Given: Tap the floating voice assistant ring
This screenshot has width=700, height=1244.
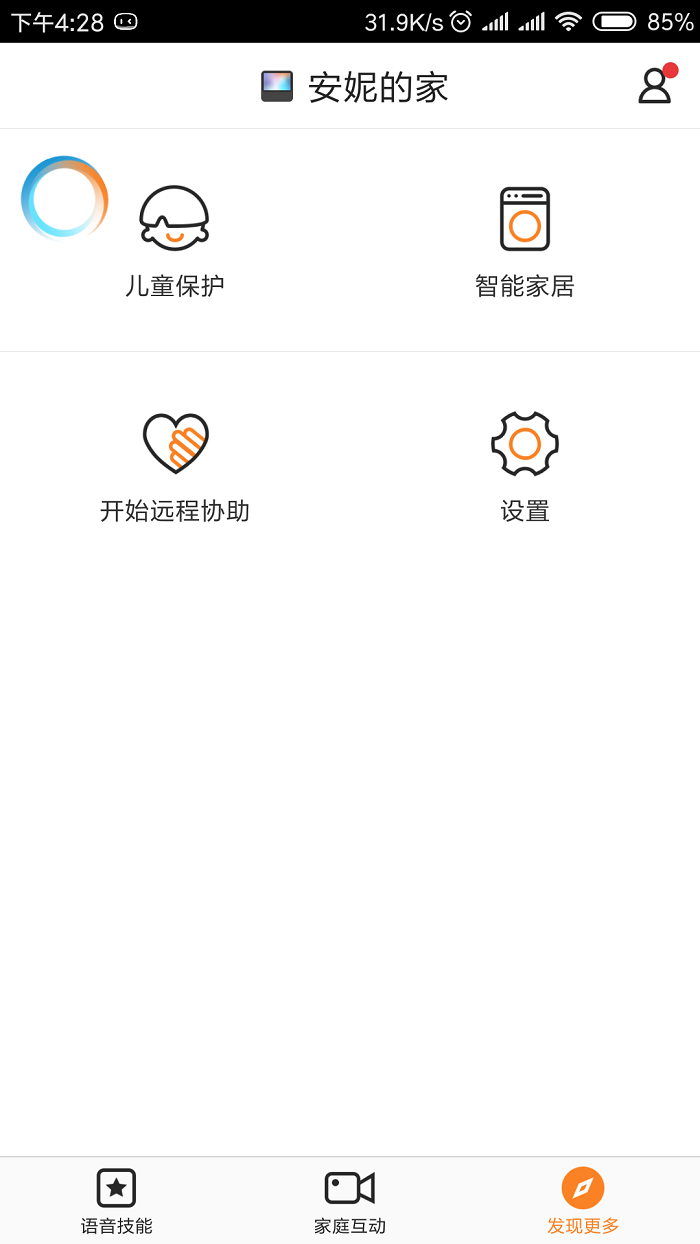Looking at the screenshot, I should pos(64,198).
